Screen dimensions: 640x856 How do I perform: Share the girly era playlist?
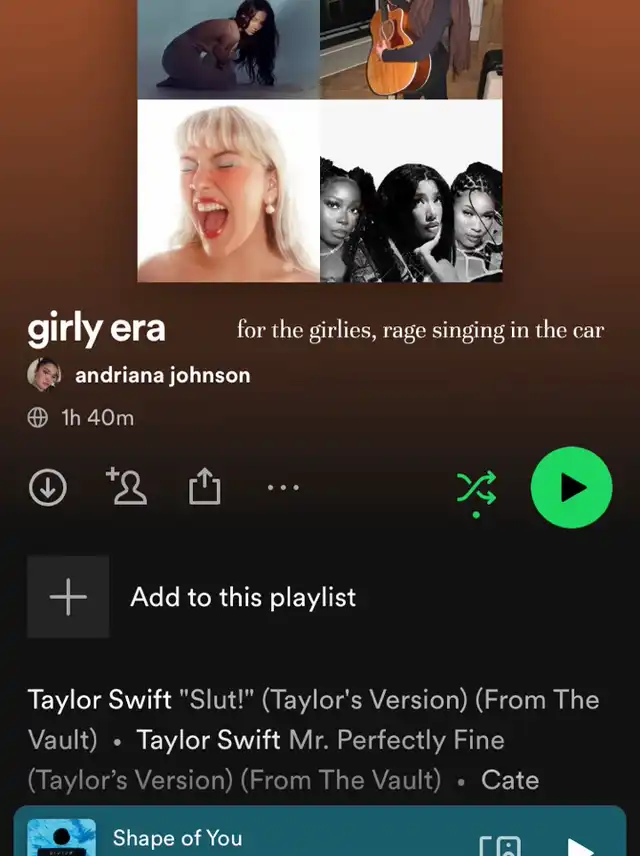pos(205,486)
